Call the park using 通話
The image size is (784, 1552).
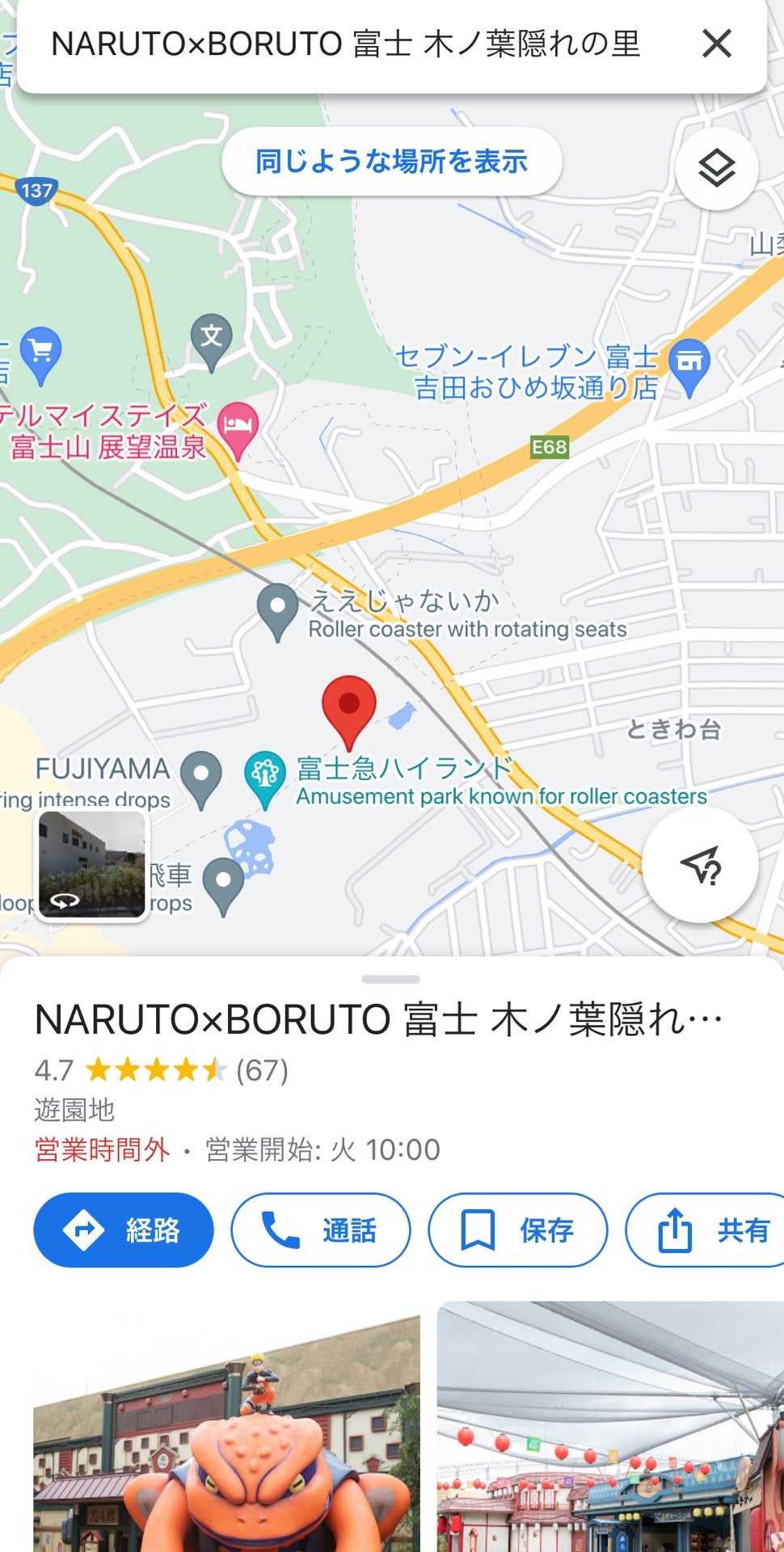[x=320, y=1229]
